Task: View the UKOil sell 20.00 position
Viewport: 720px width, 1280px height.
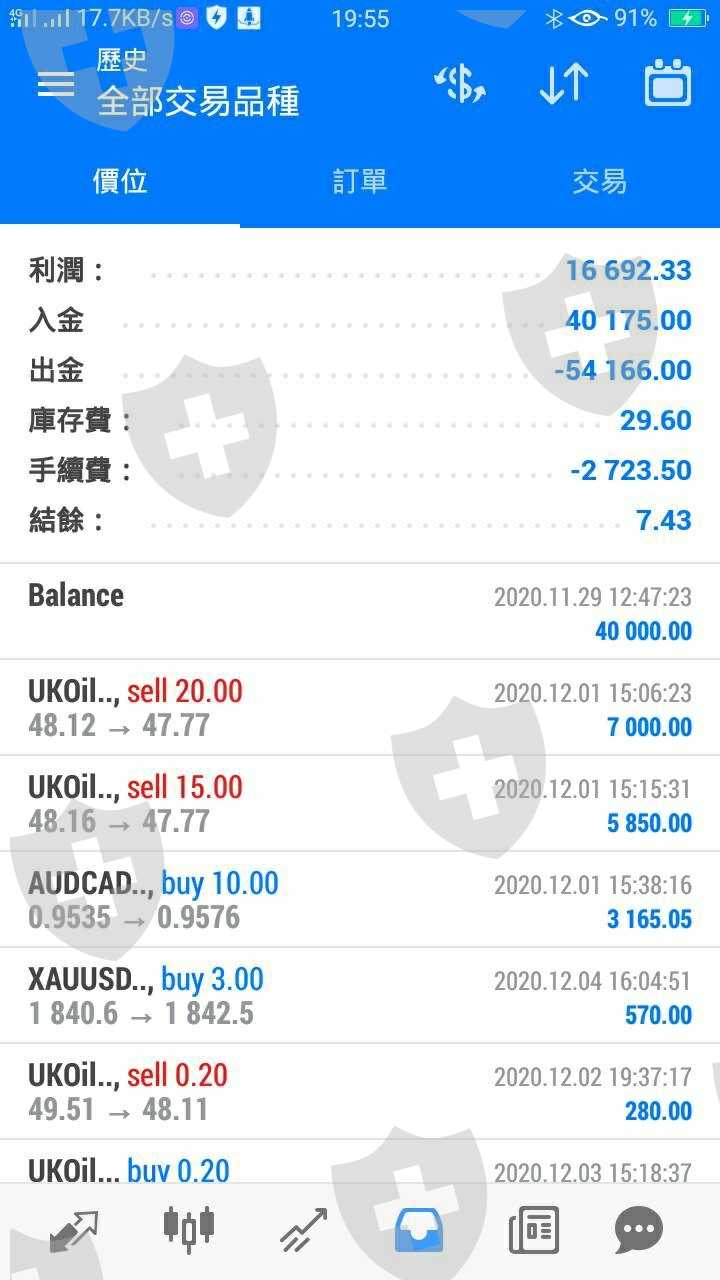Action: (360, 707)
